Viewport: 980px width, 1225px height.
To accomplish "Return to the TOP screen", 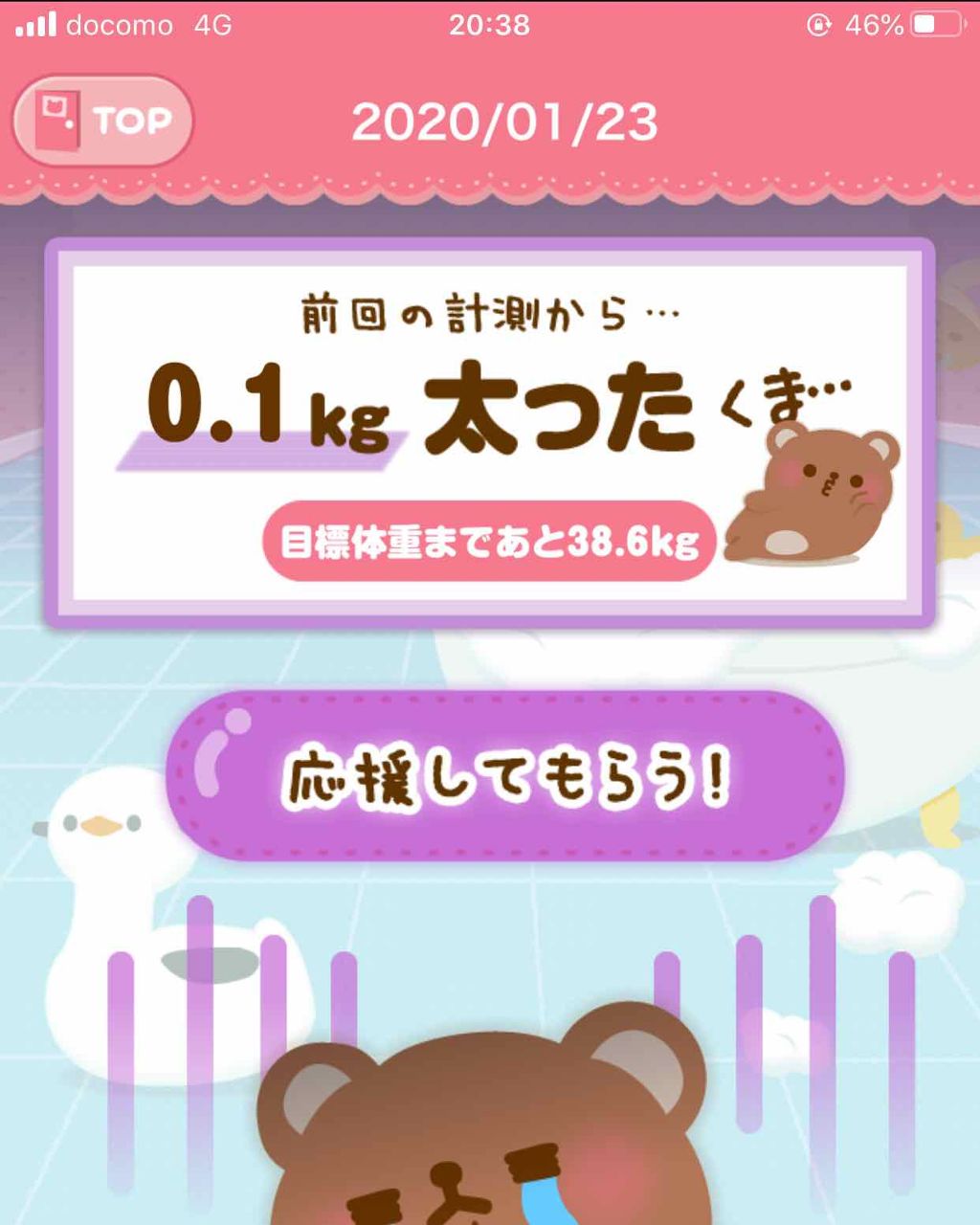I will (102, 122).
